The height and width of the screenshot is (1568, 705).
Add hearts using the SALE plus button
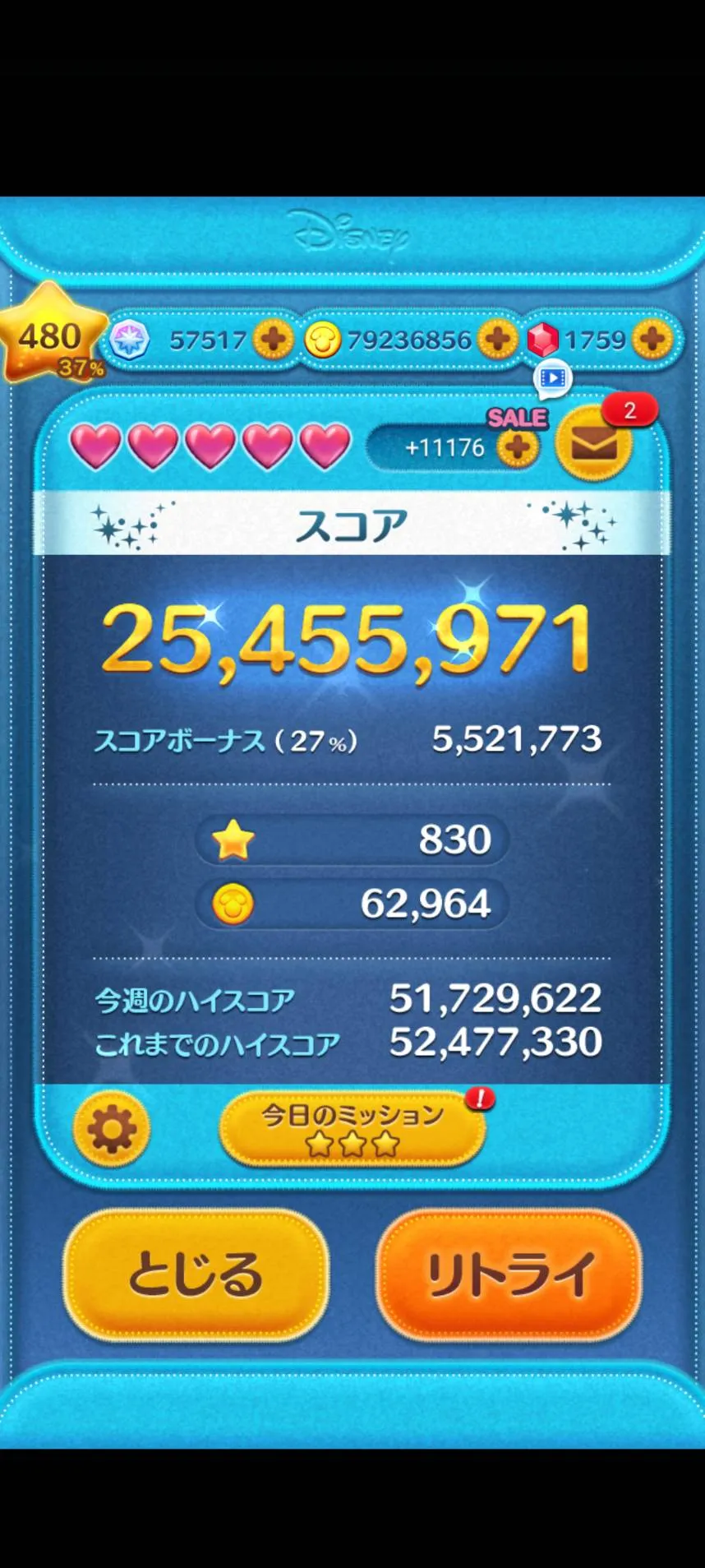517,446
